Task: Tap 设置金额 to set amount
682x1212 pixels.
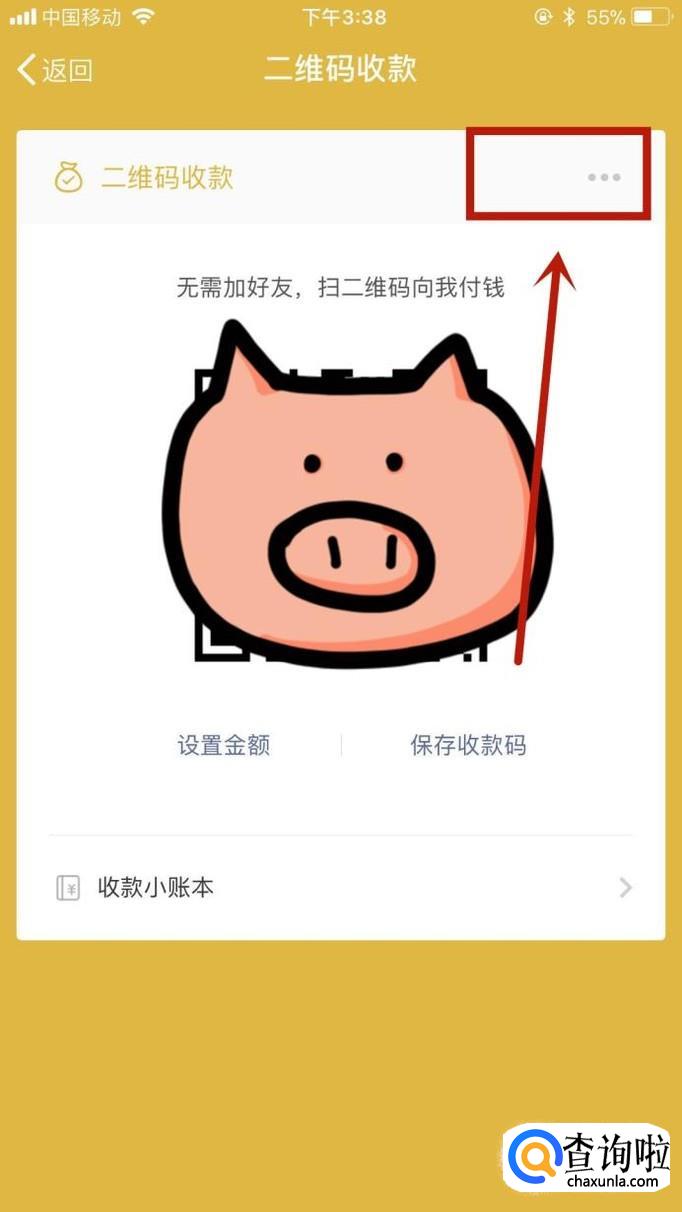Action: pyautogui.click(x=224, y=745)
